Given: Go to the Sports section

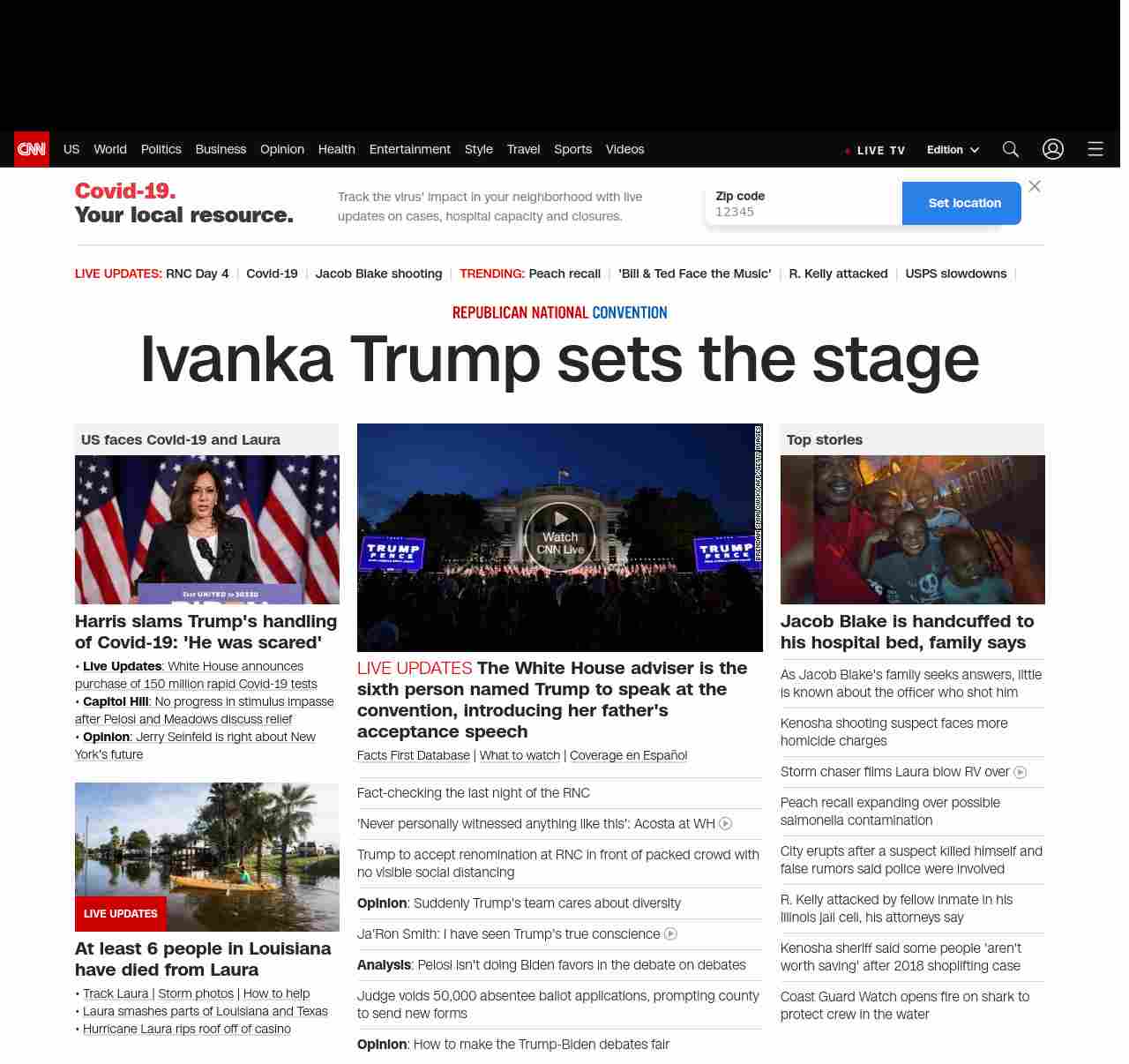Looking at the screenshot, I should tap(572, 149).
